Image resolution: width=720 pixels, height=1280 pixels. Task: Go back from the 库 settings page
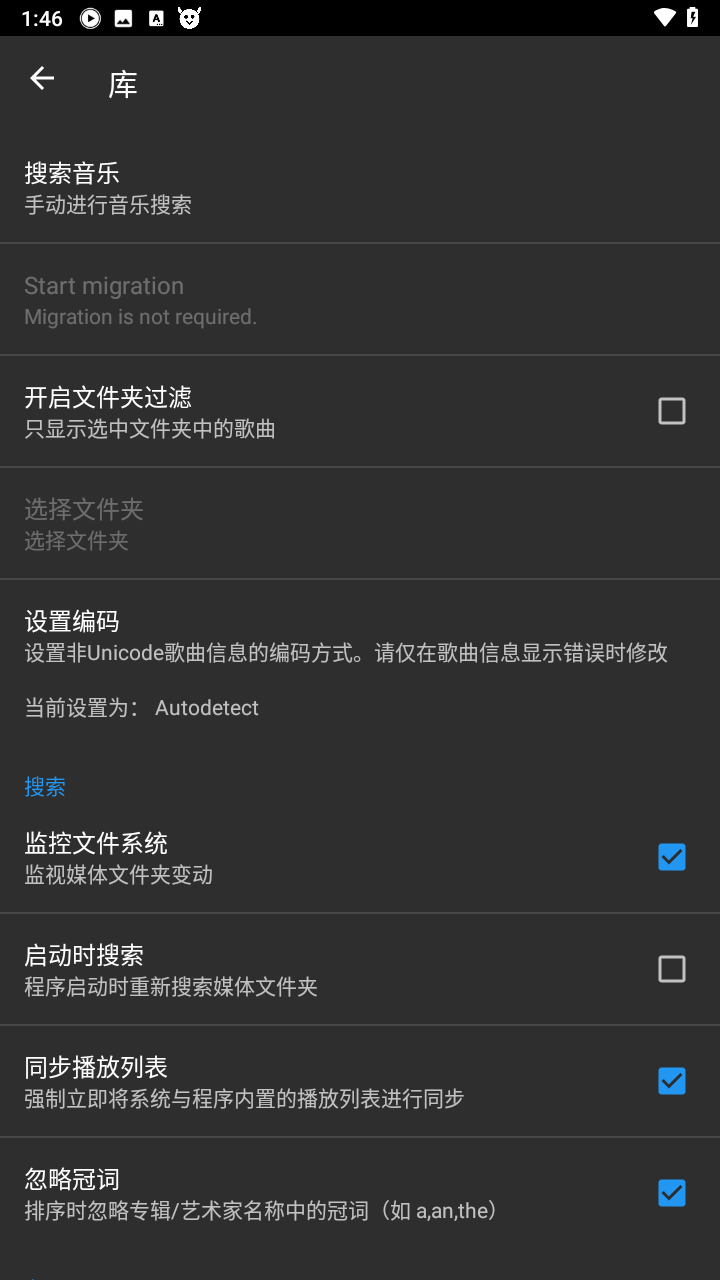click(x=42, y=79)
